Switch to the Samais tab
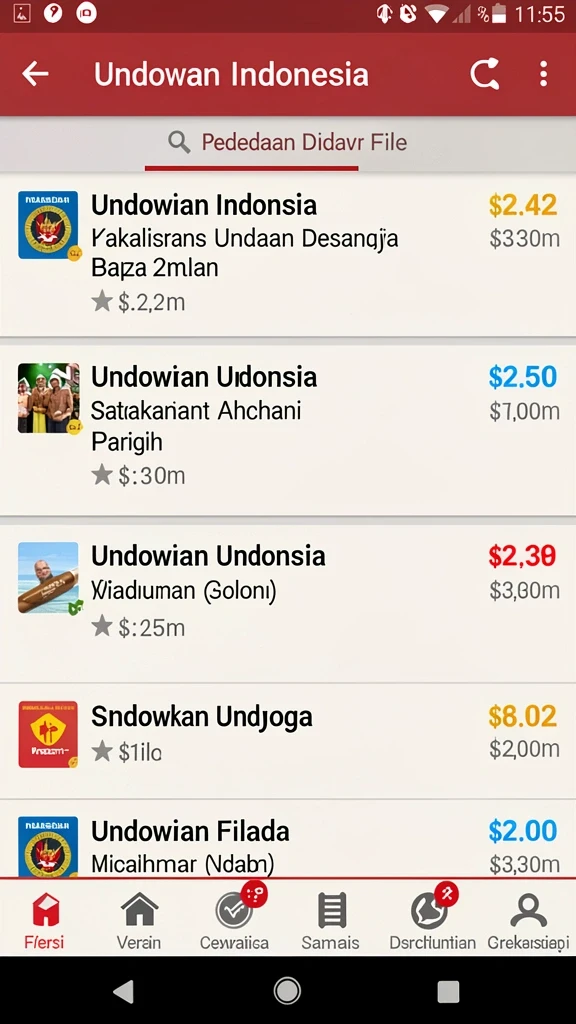Viewport: 576px width, 1024px height. (x=330, y=921)
